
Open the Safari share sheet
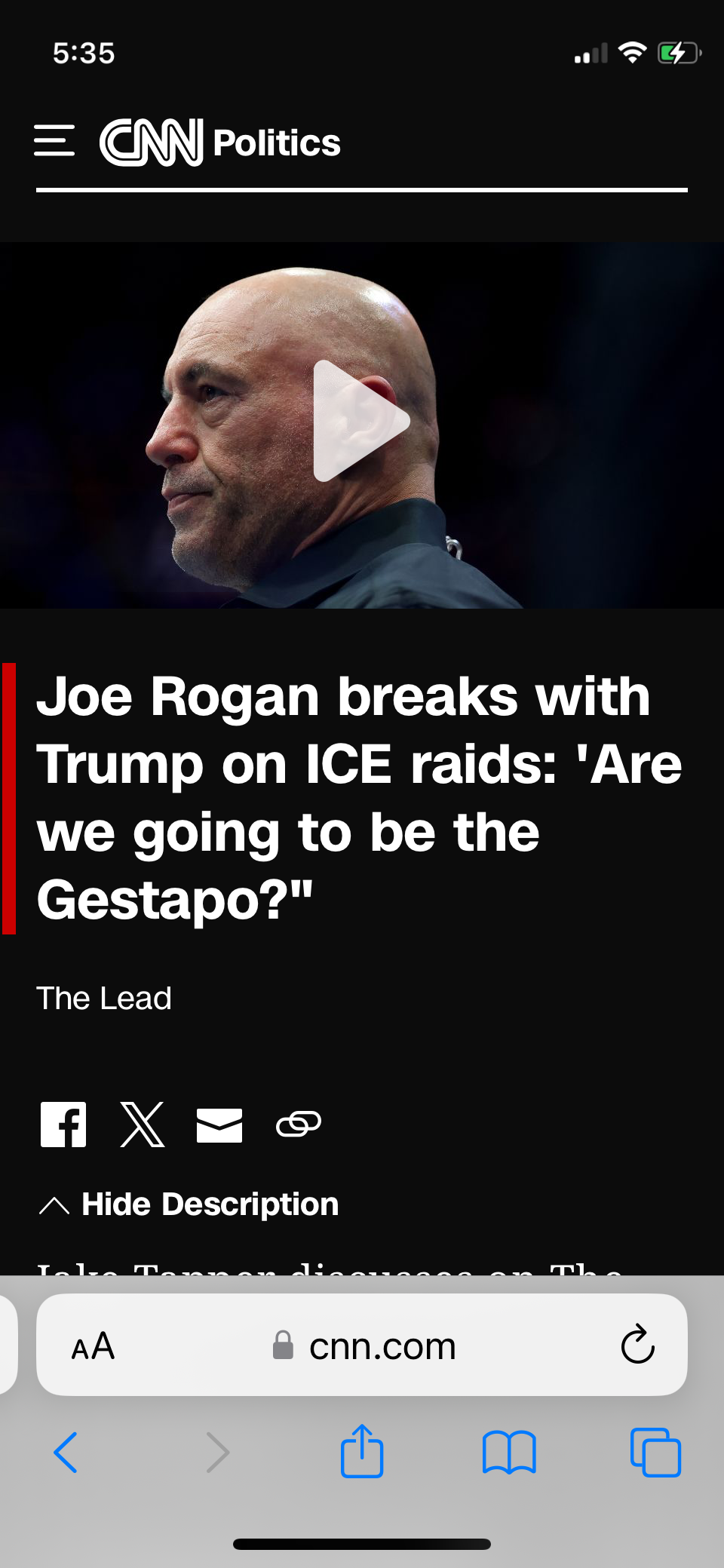362,1452
